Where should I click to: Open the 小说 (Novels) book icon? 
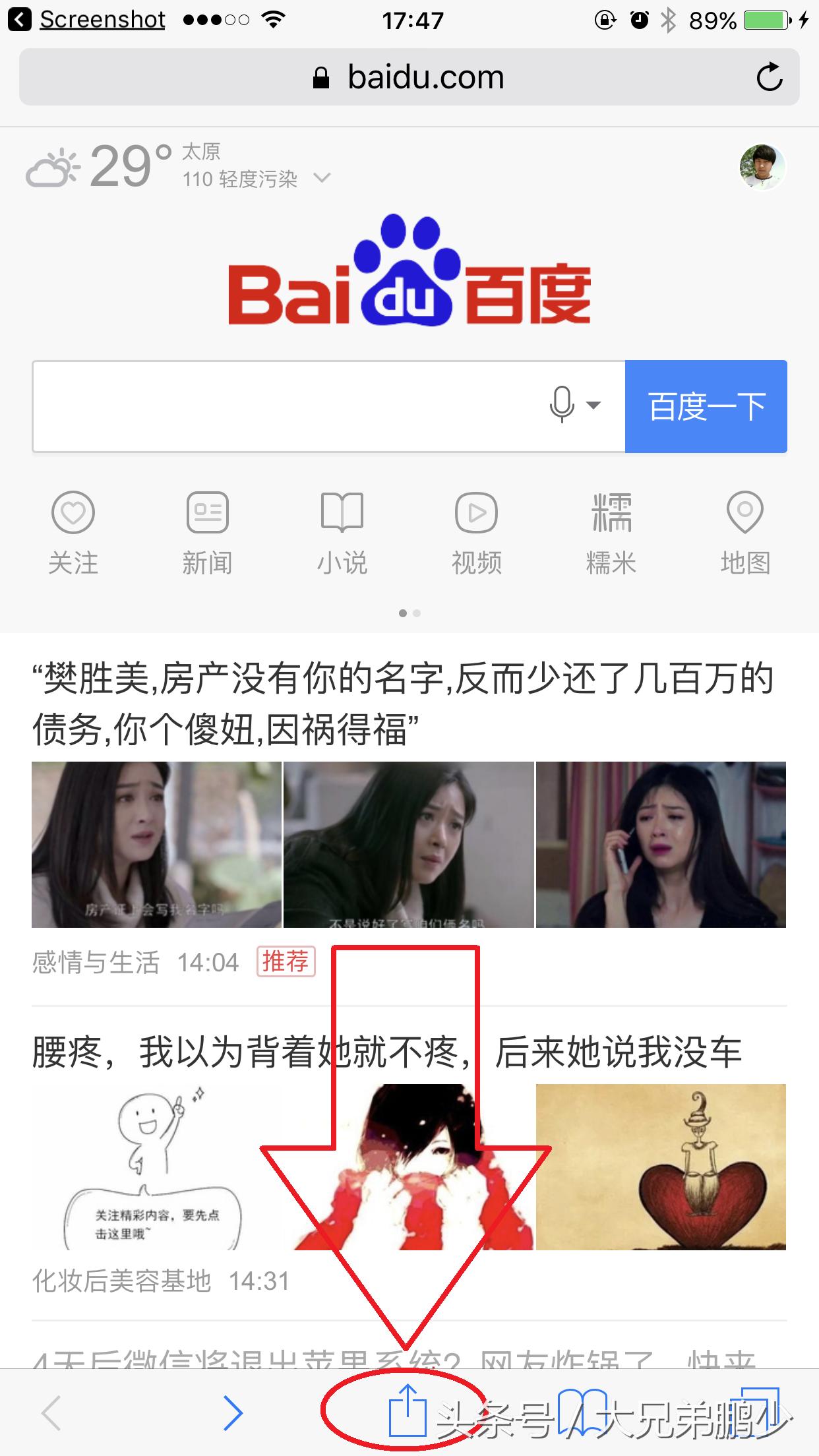(343, 513)
